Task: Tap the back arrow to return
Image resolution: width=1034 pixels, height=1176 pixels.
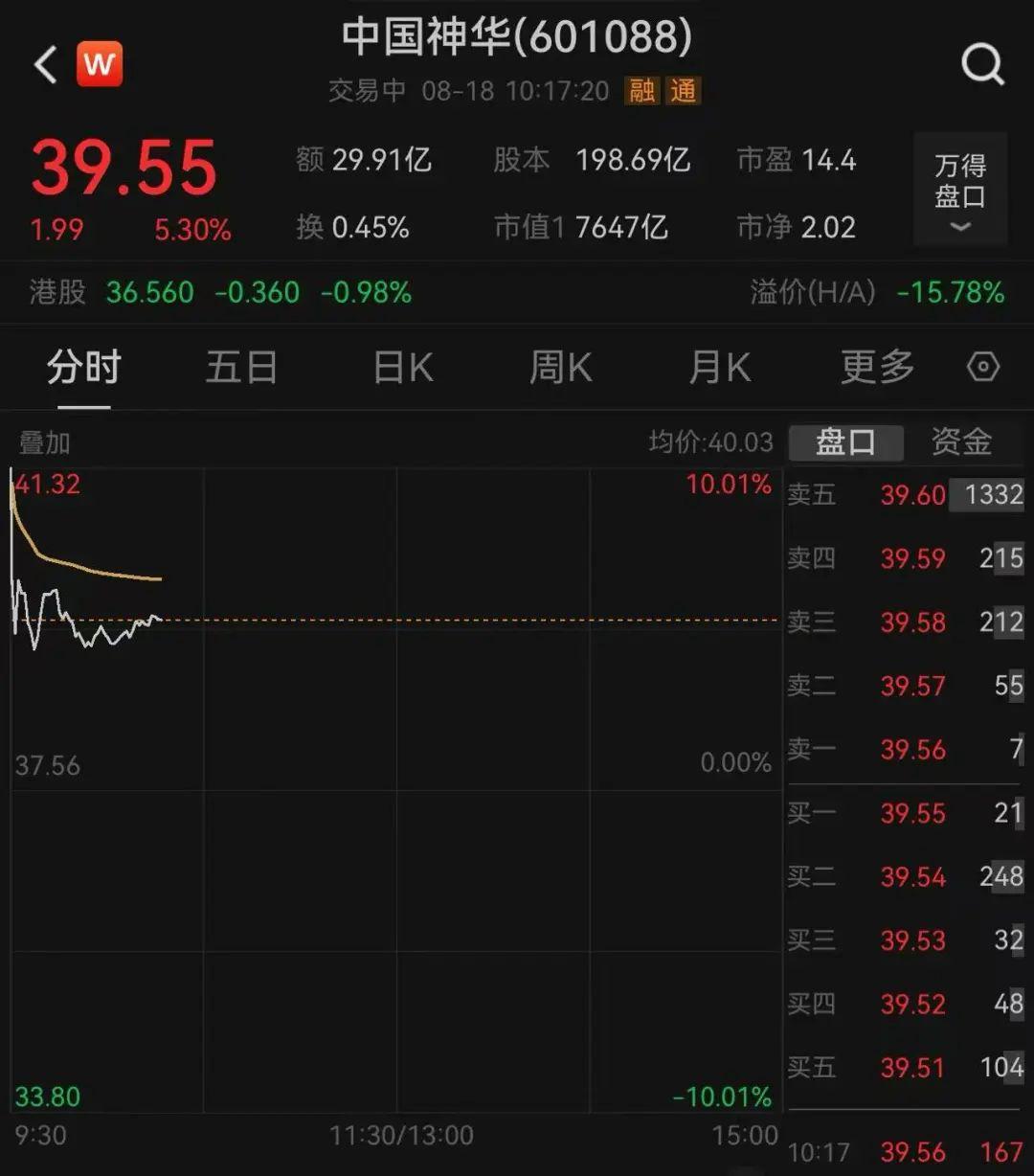Action: click(x=43, y=63)
